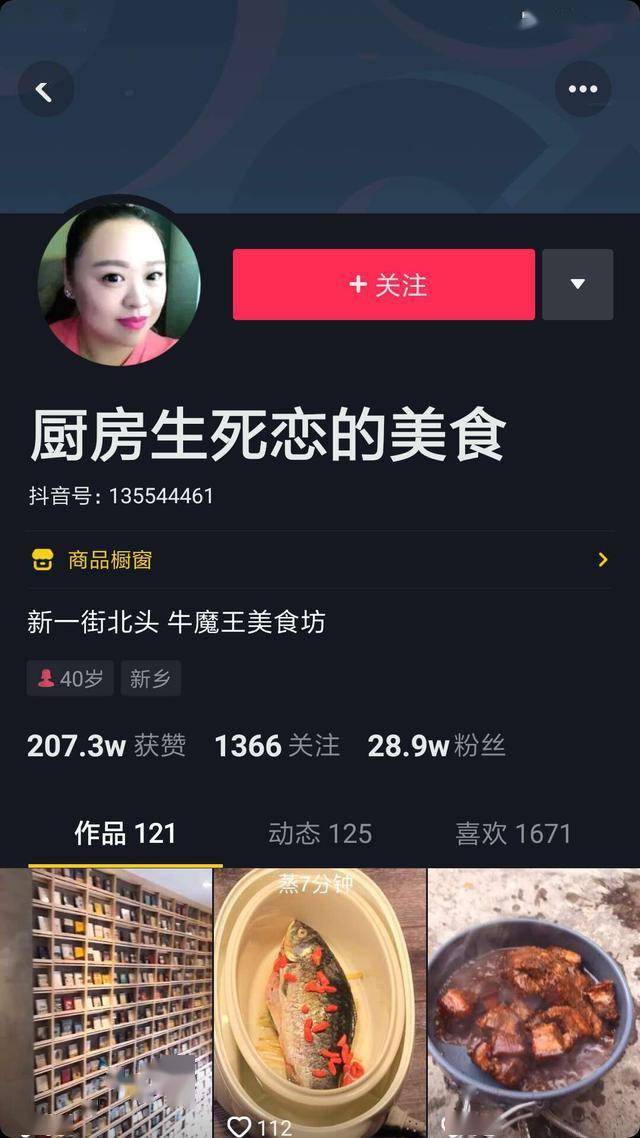Open the profile avatar photo
This screenshot has width=640, height=1138.
tap(119, 283)
